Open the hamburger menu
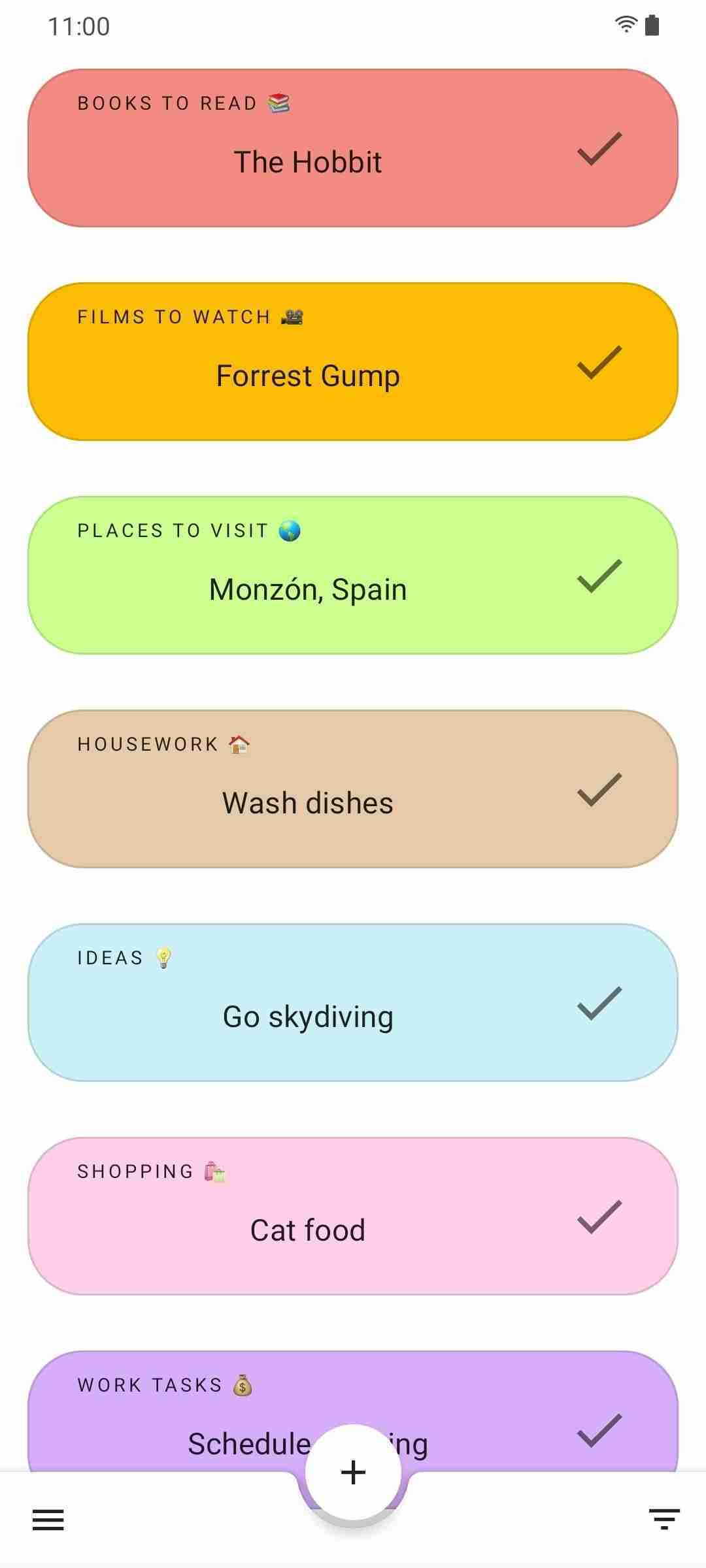 point(48,1520)
